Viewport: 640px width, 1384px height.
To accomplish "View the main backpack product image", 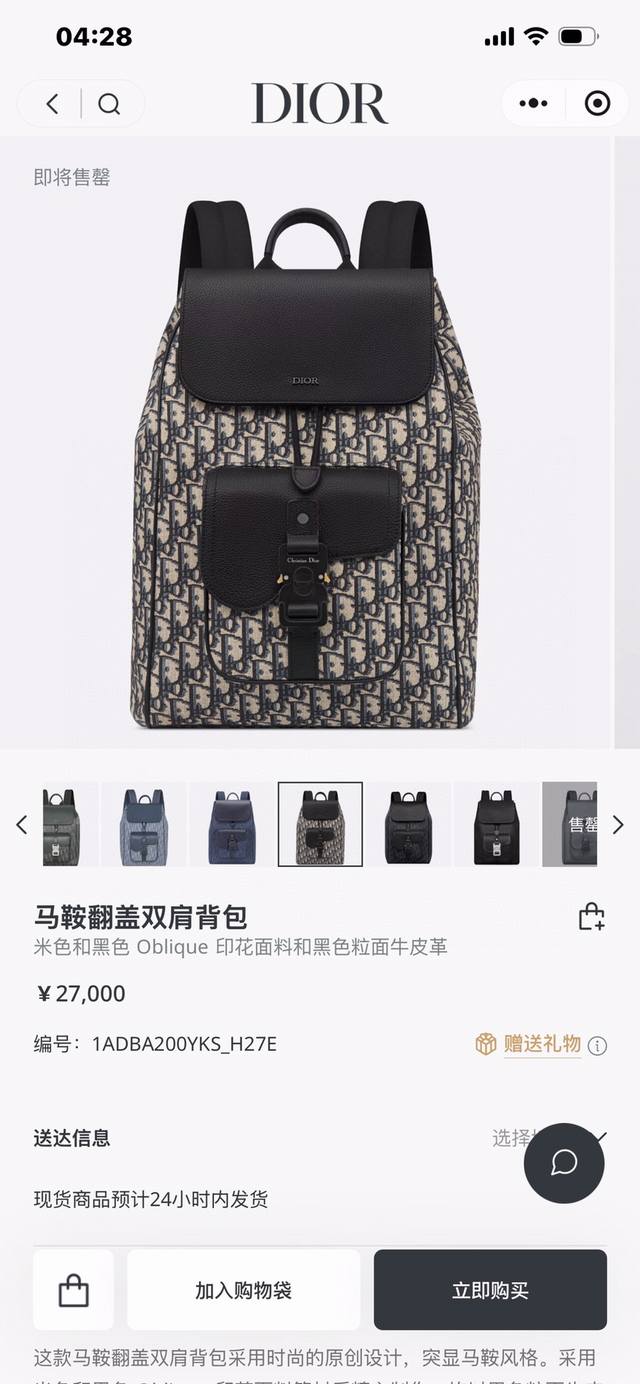I will pyautogui.click(x=306, y=462).
